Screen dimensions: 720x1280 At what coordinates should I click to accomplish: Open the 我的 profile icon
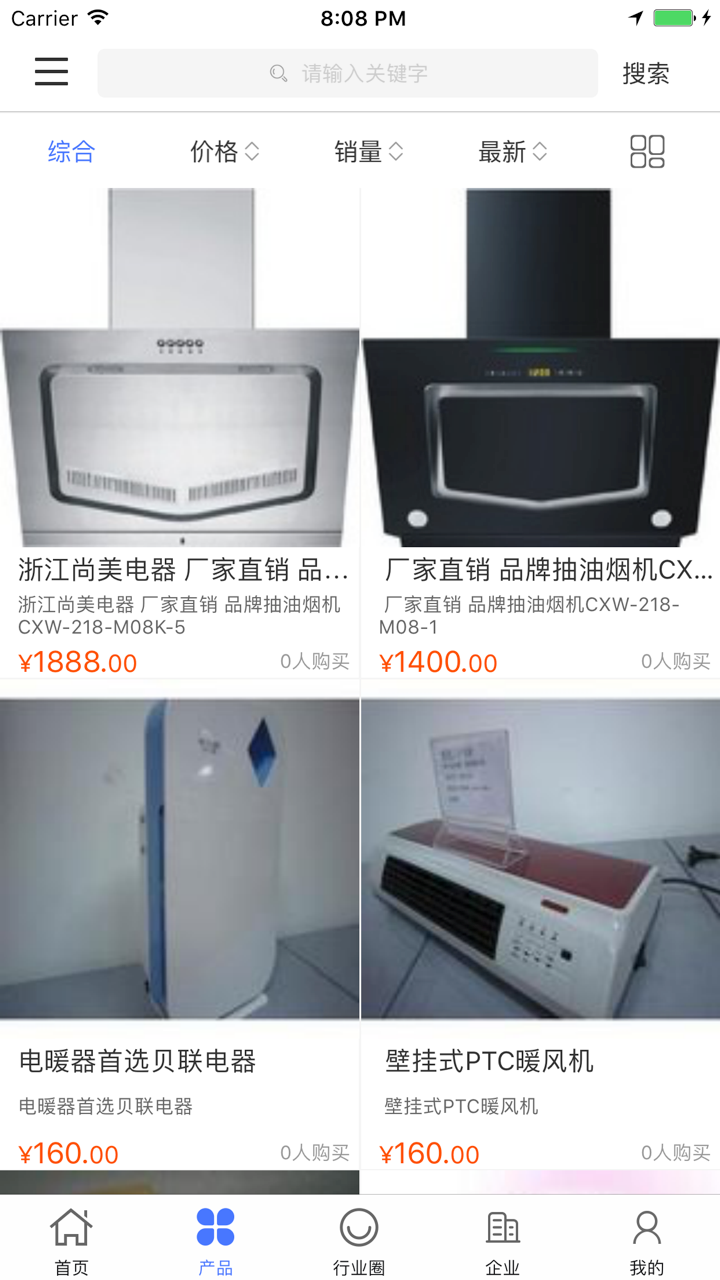(647, 1225)
